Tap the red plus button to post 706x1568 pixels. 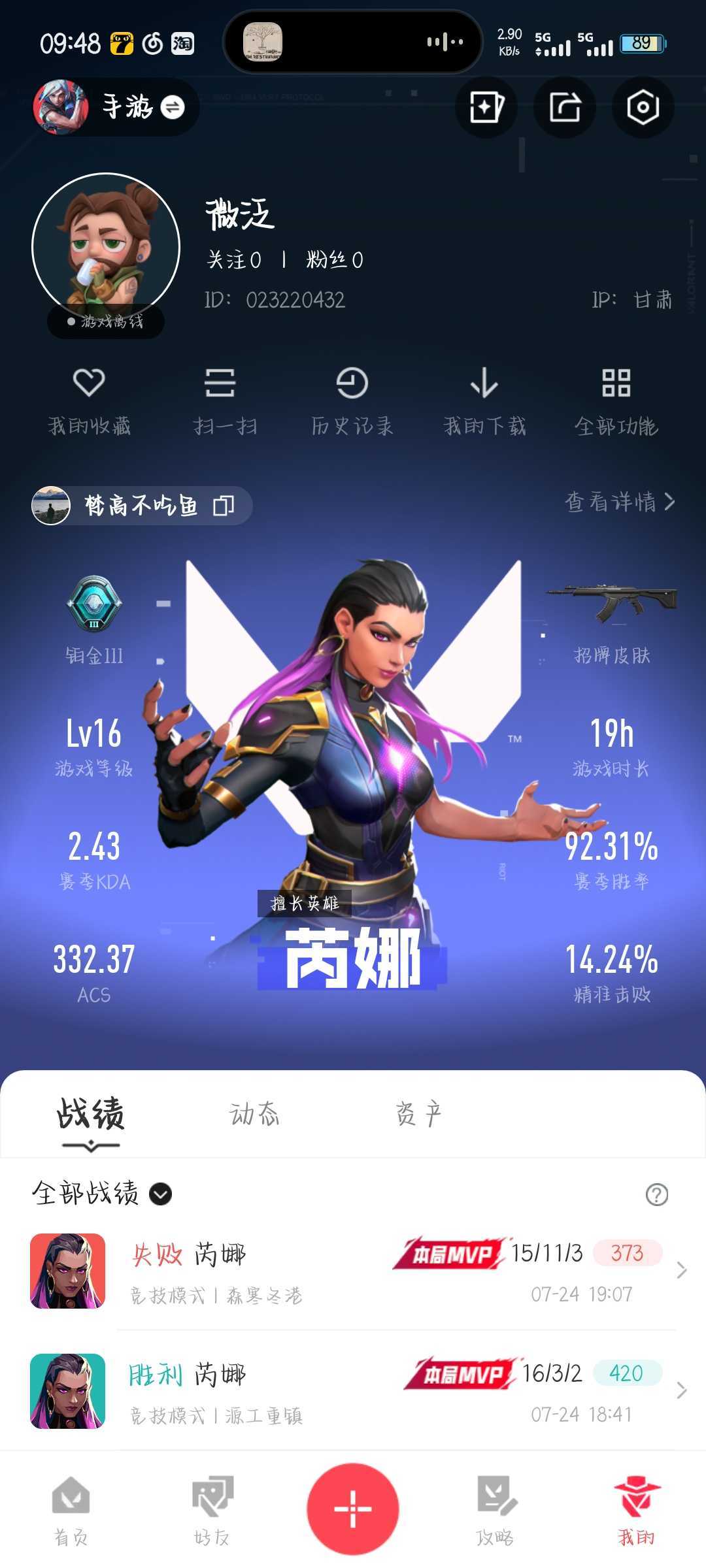[353, 1509]
